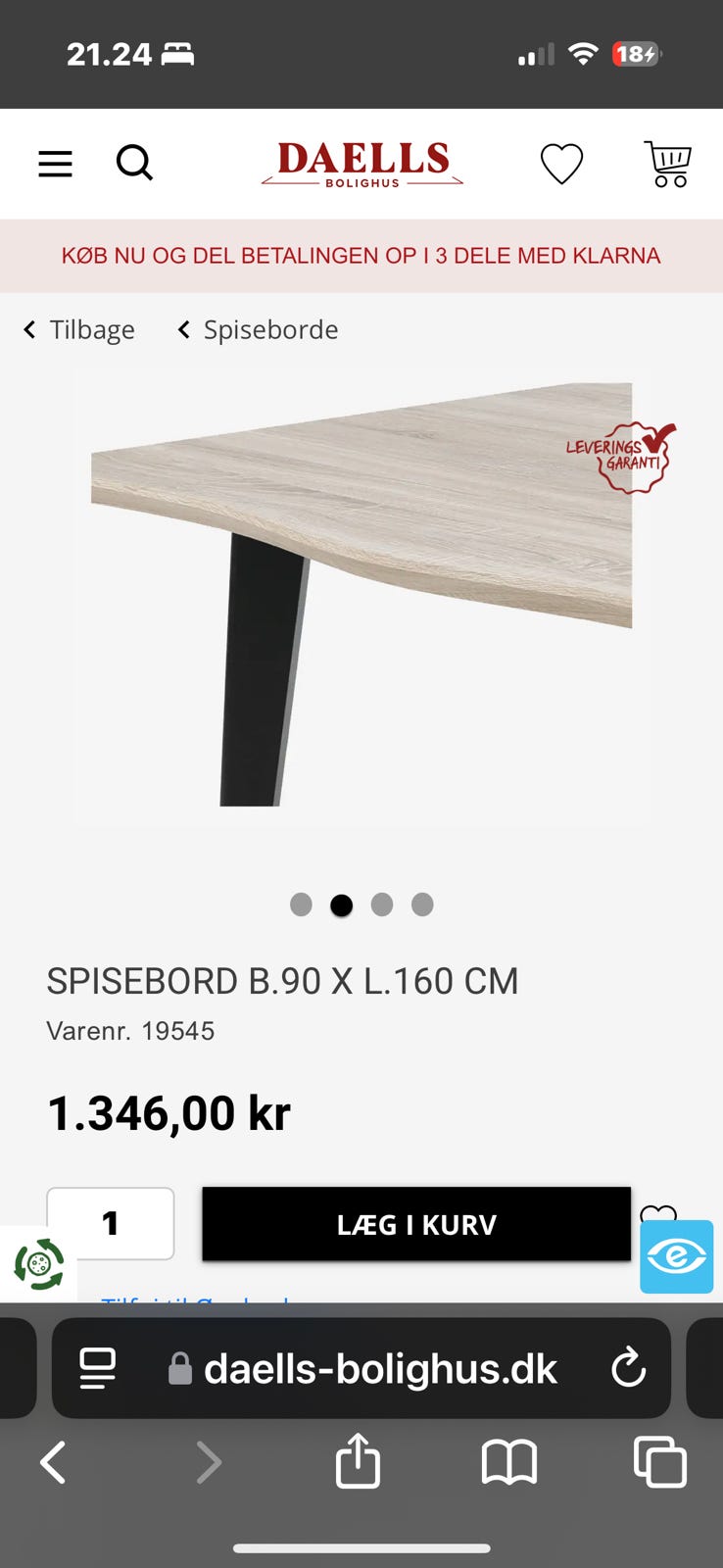Image resolution: width=723 pixels, height=1568 pixels.
Task: Add the table with Læg i kurv
Action: (416, 1224)
